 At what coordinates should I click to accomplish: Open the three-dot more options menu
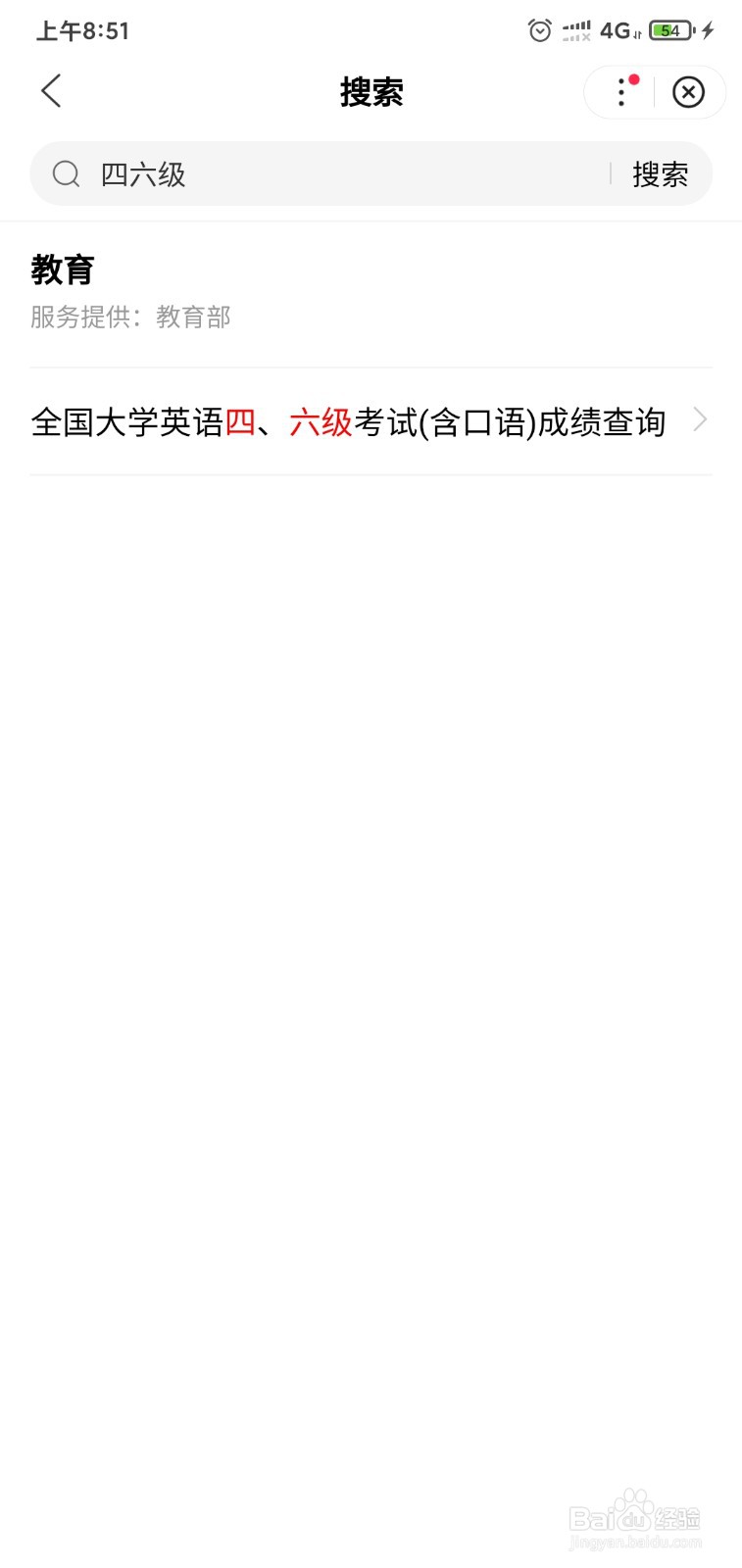point(620,92)
